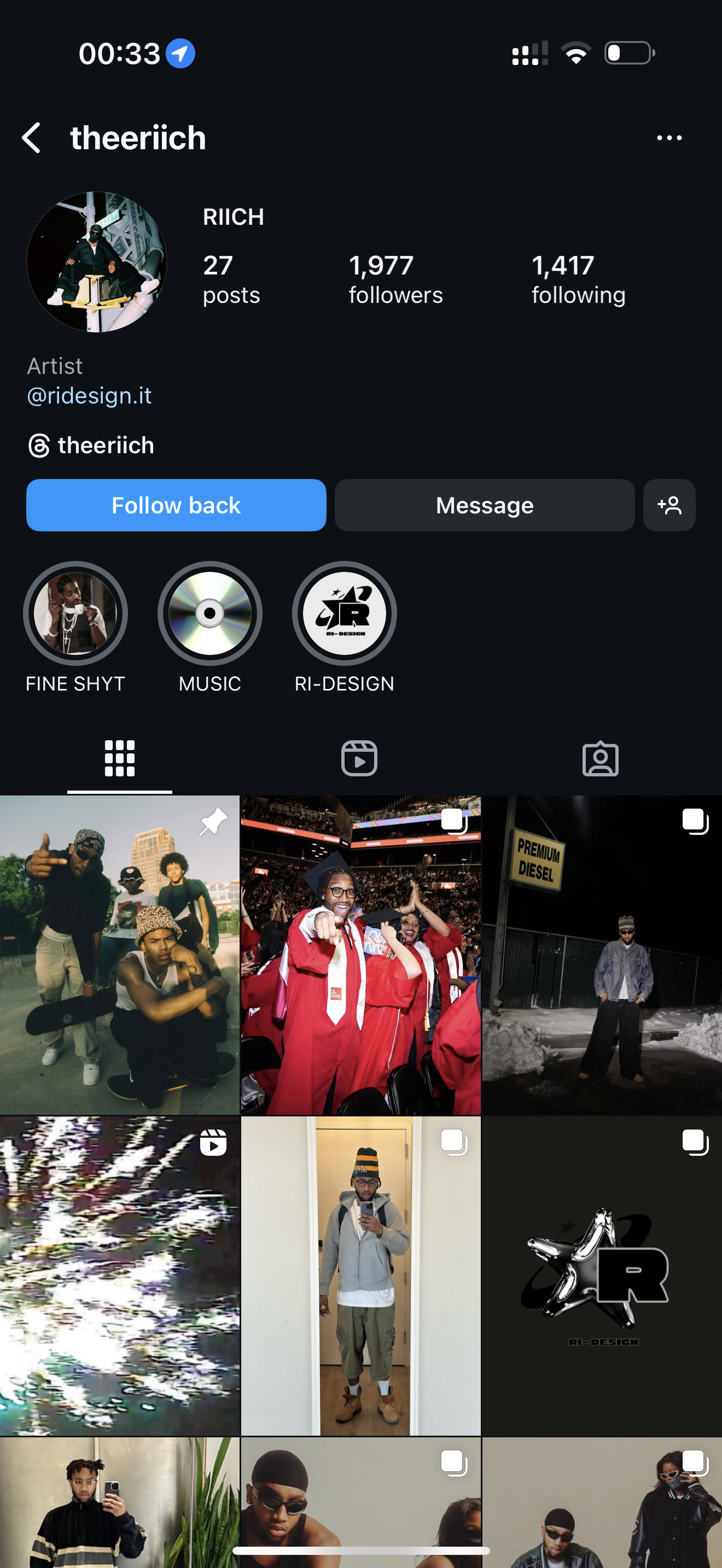
Task: View the FINE SHYT story highlight
Action: (75, 613)
